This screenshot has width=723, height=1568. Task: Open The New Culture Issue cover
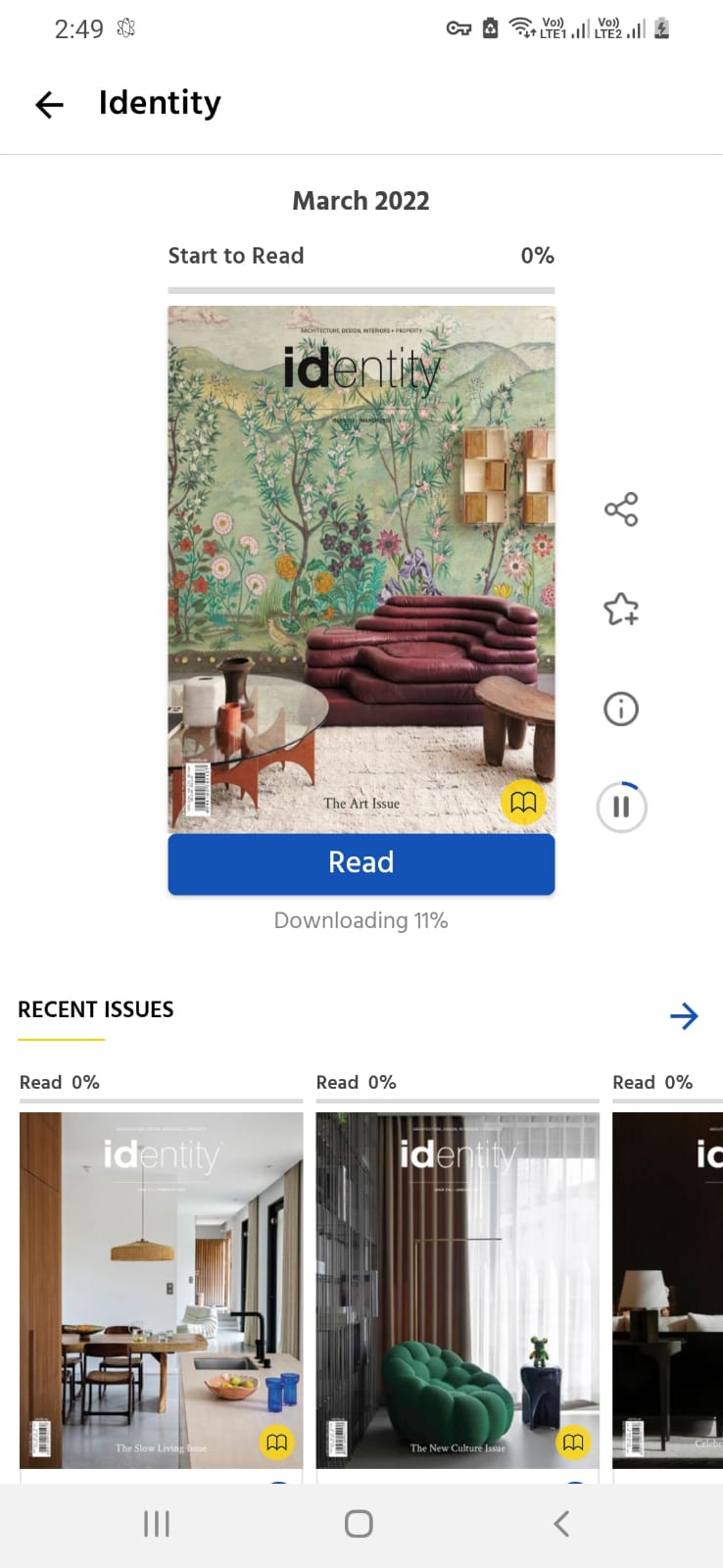[458, 1289]
